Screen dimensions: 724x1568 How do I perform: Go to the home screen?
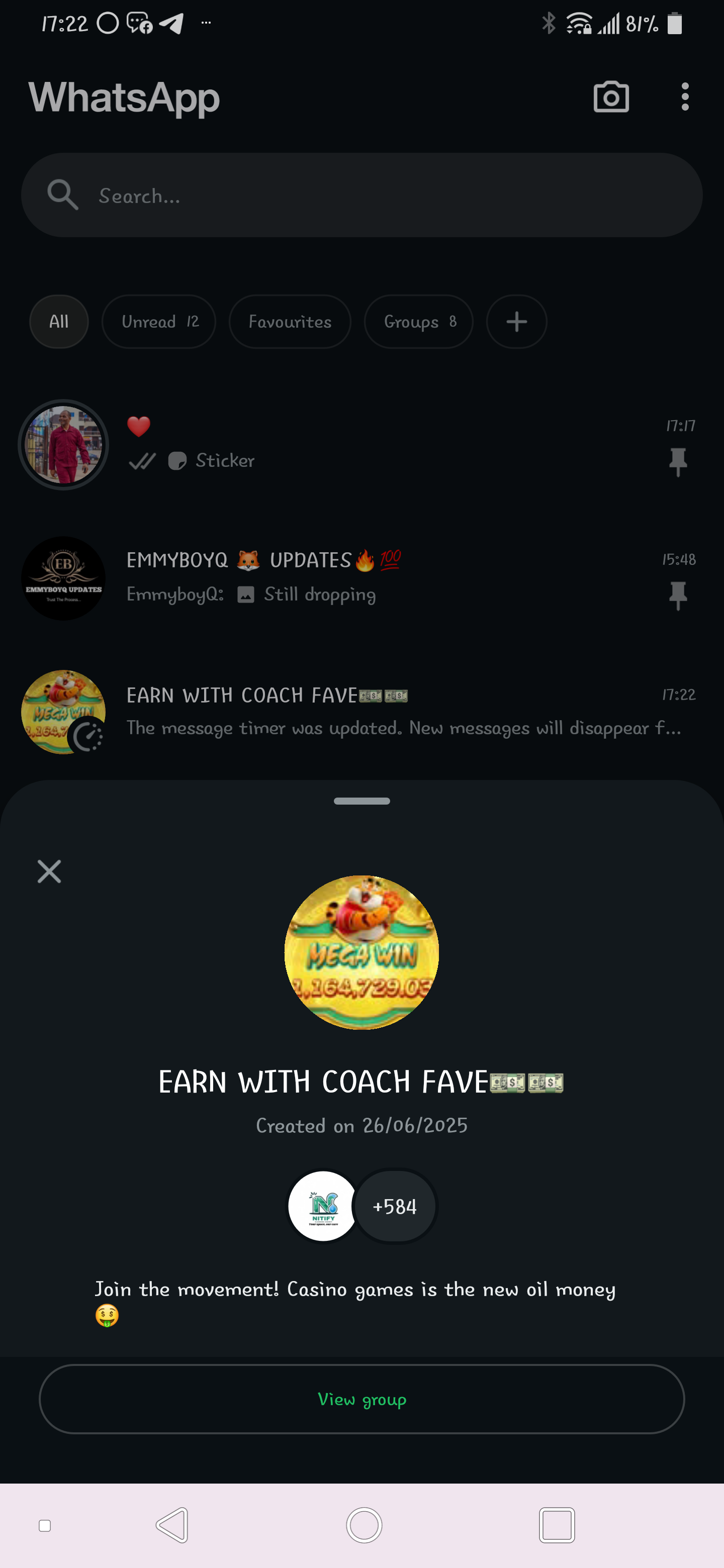click(x=364, y=1525)
